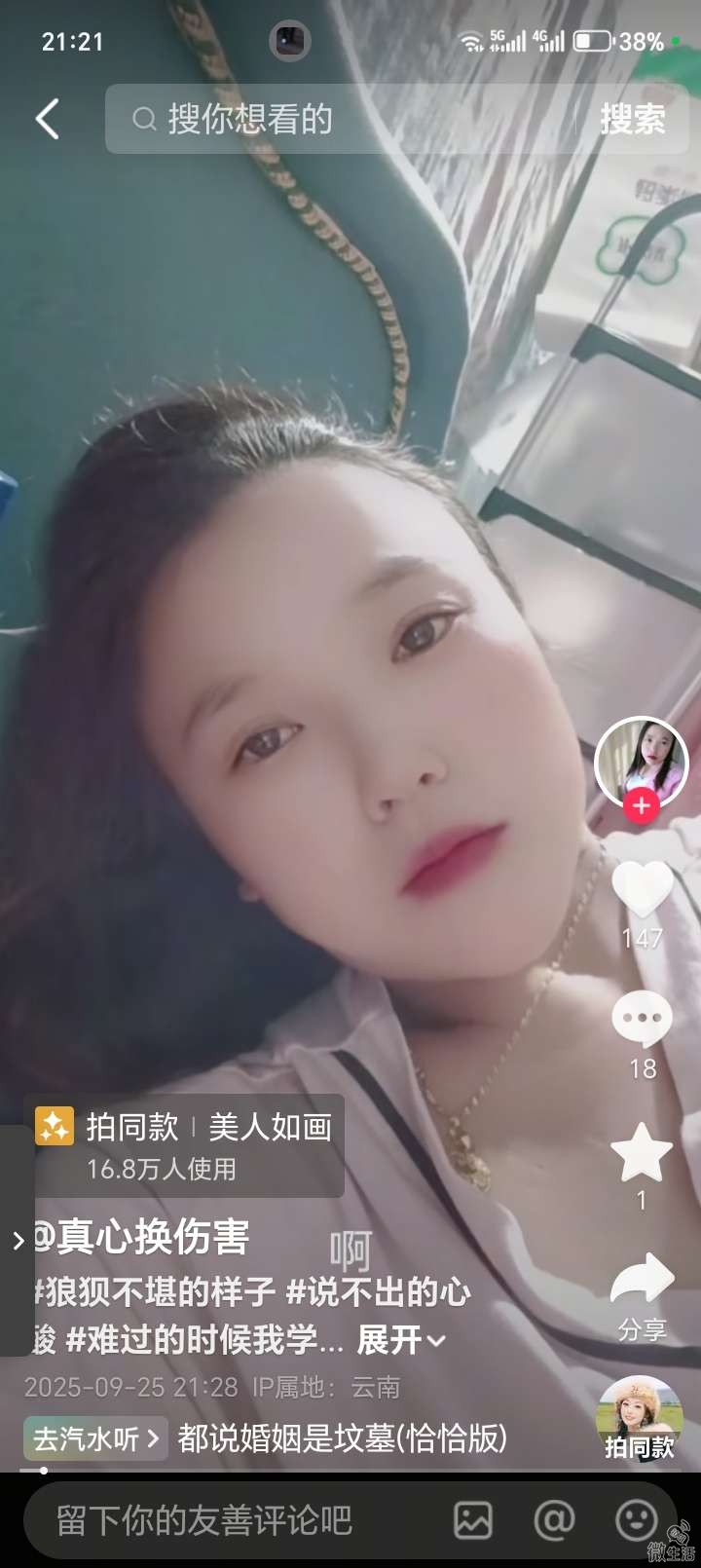Open song 都说婚姻是坟墓(恰恰版)
Screen dimensions: 701x1568
coord(343,1438)
